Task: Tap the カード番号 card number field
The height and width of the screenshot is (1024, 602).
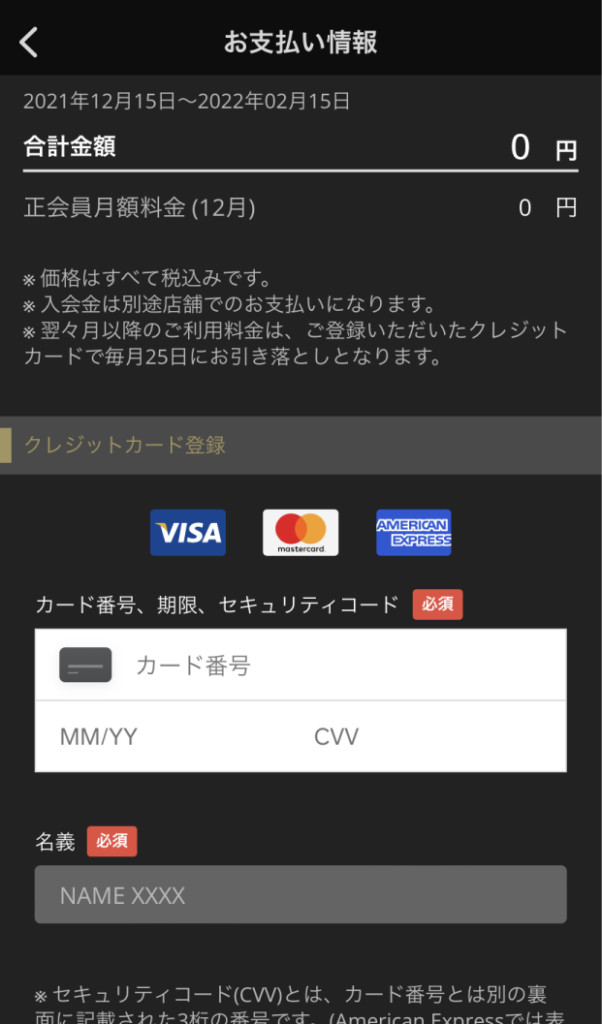Action: [x=330, y=665]
